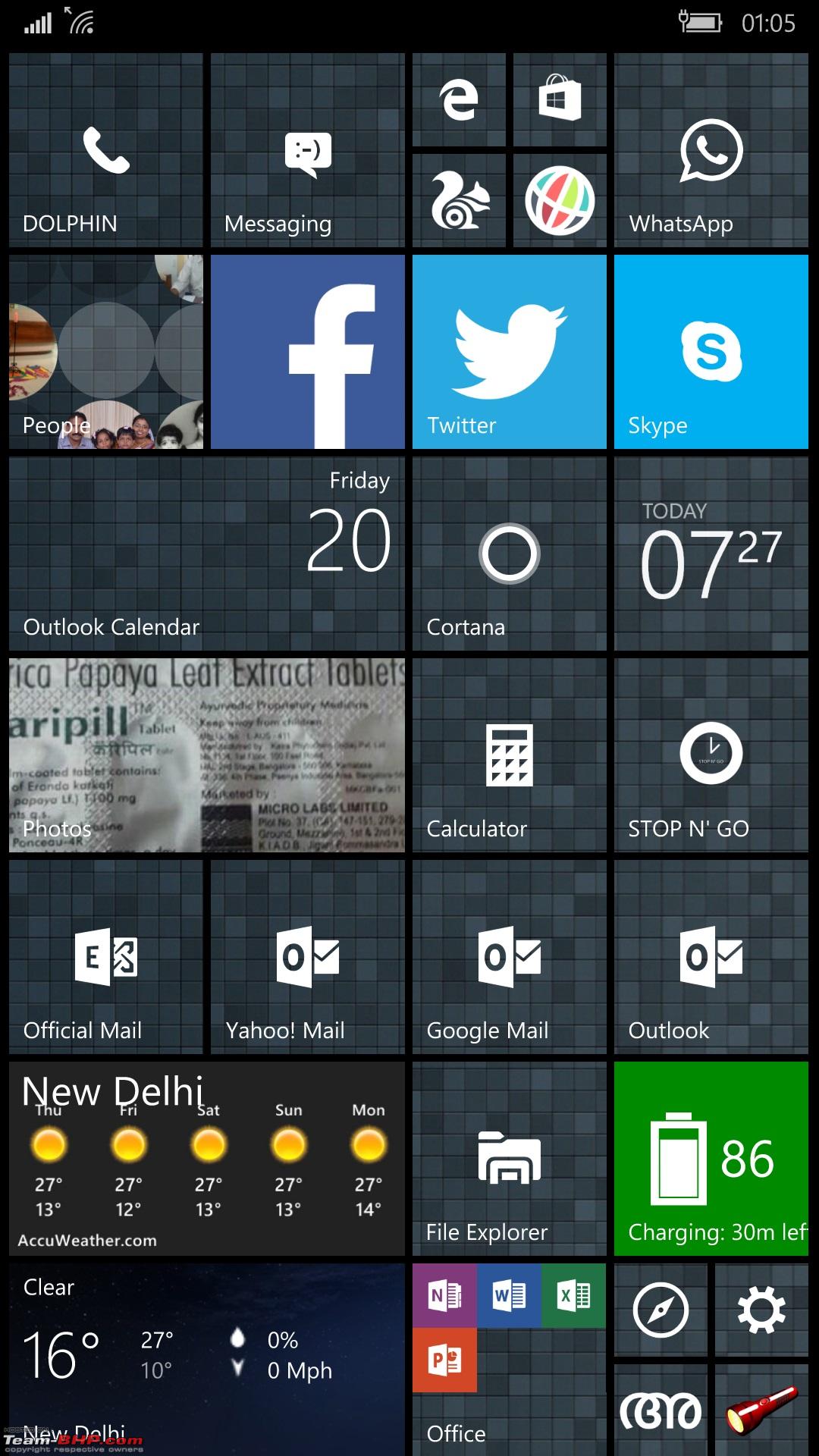Launch the Calculator
The image size is (819, 1456).
pos(510,755)
